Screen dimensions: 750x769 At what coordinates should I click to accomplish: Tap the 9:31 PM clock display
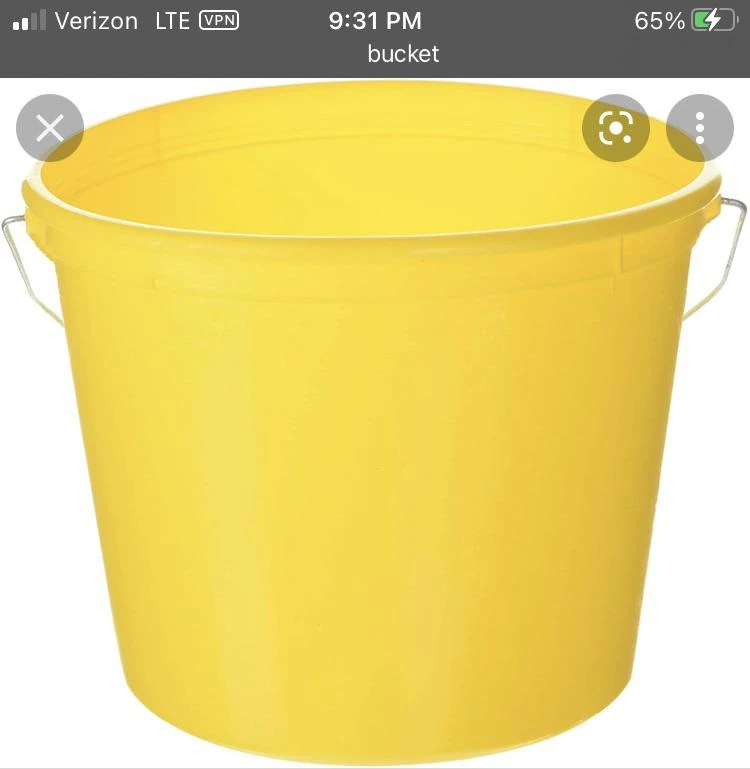[375, 20]
